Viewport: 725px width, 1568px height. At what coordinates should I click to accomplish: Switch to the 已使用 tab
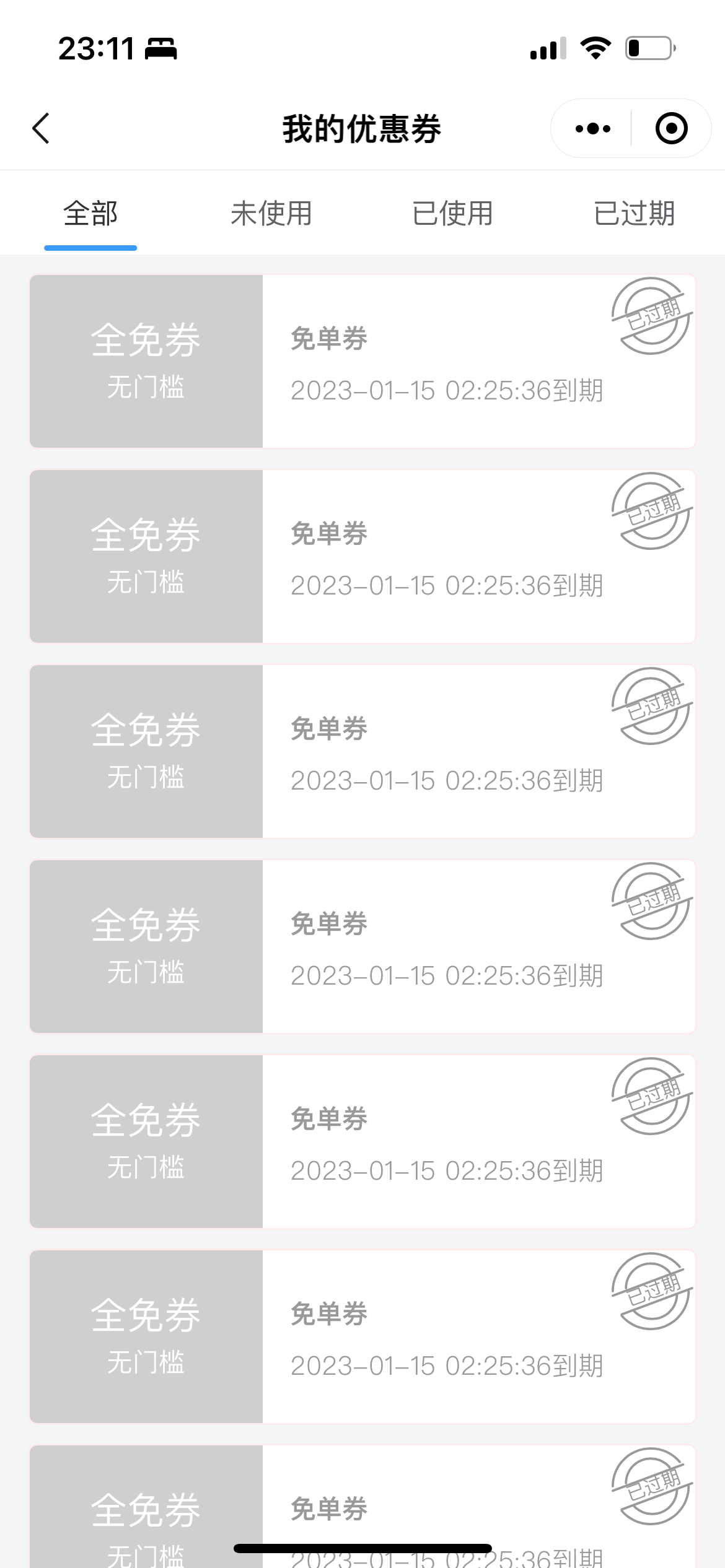[x=453, y=214]
